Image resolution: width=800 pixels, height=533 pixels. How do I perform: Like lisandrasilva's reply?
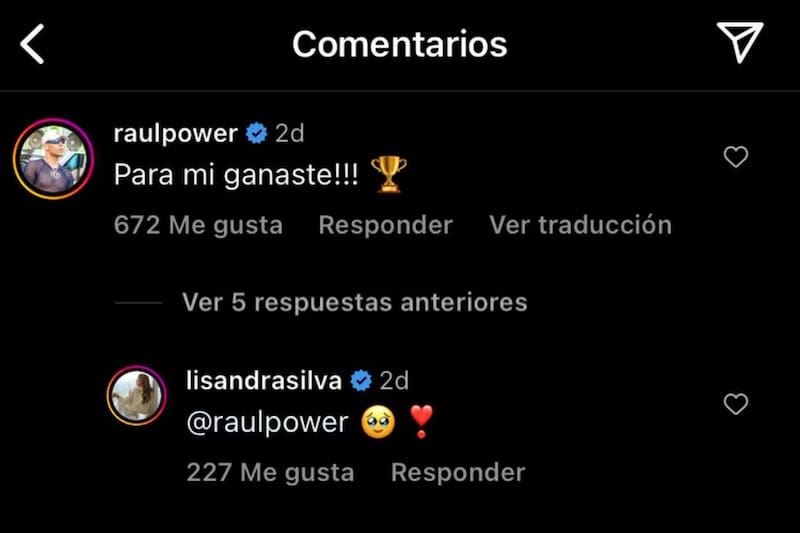pyautogui.click(x=736, y=404)
